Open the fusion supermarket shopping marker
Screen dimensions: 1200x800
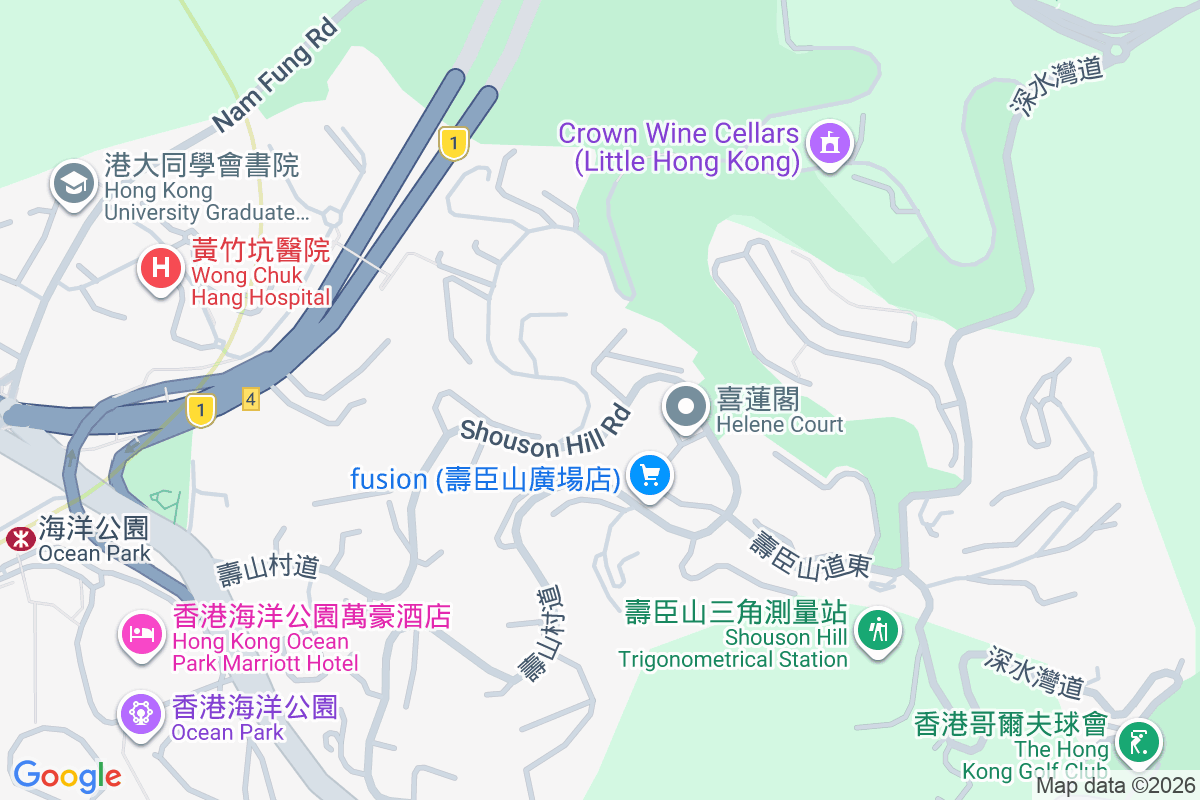651,476
